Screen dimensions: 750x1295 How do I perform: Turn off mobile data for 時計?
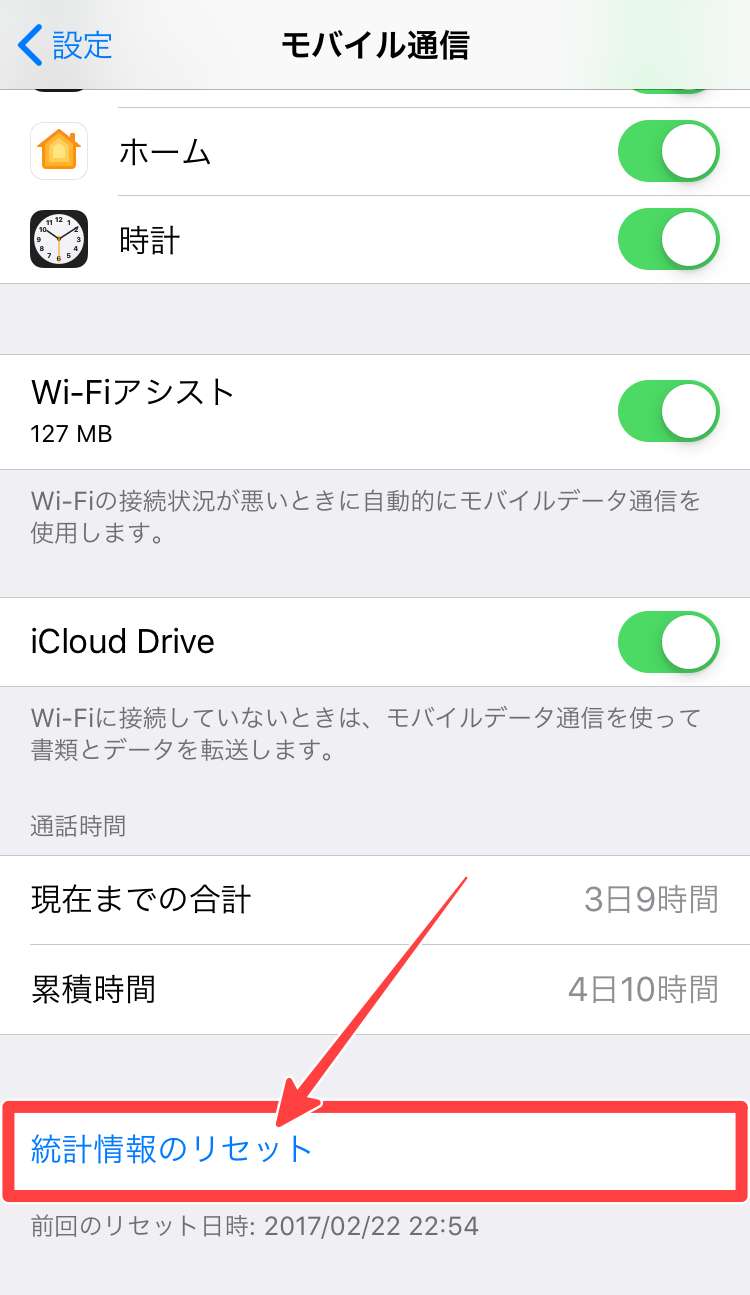coord(668,240)
